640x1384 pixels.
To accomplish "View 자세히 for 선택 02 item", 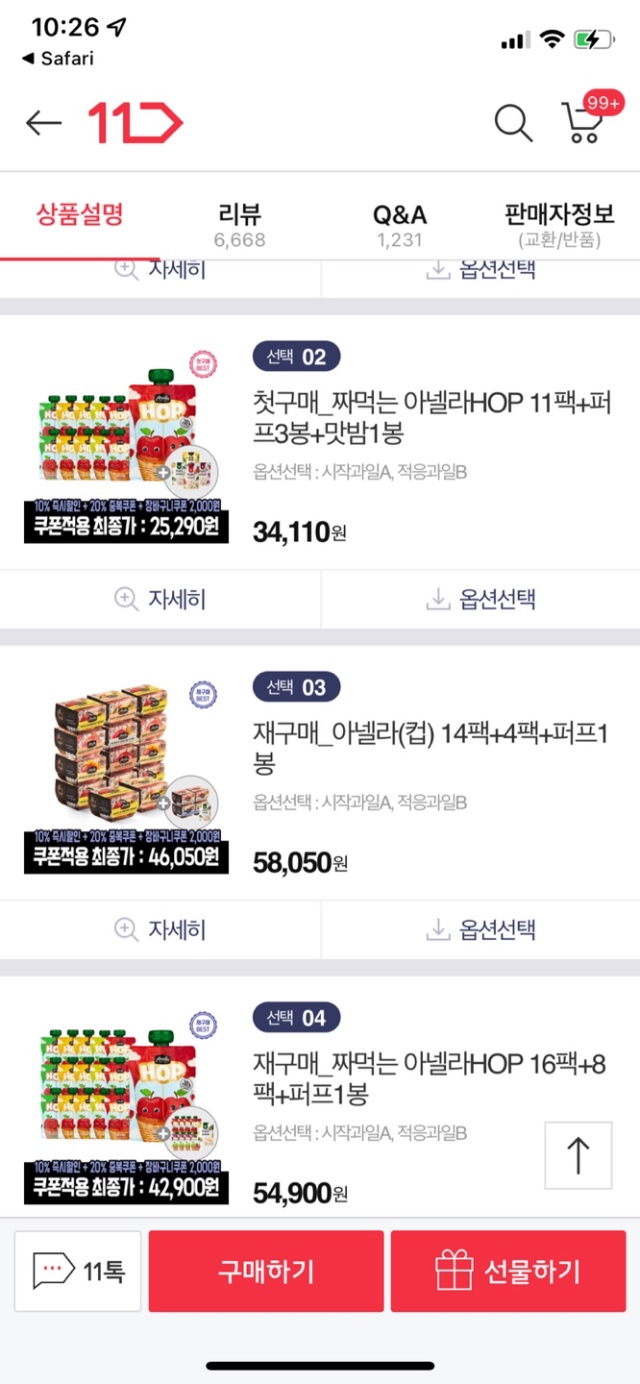I will [x=160, y=600].
